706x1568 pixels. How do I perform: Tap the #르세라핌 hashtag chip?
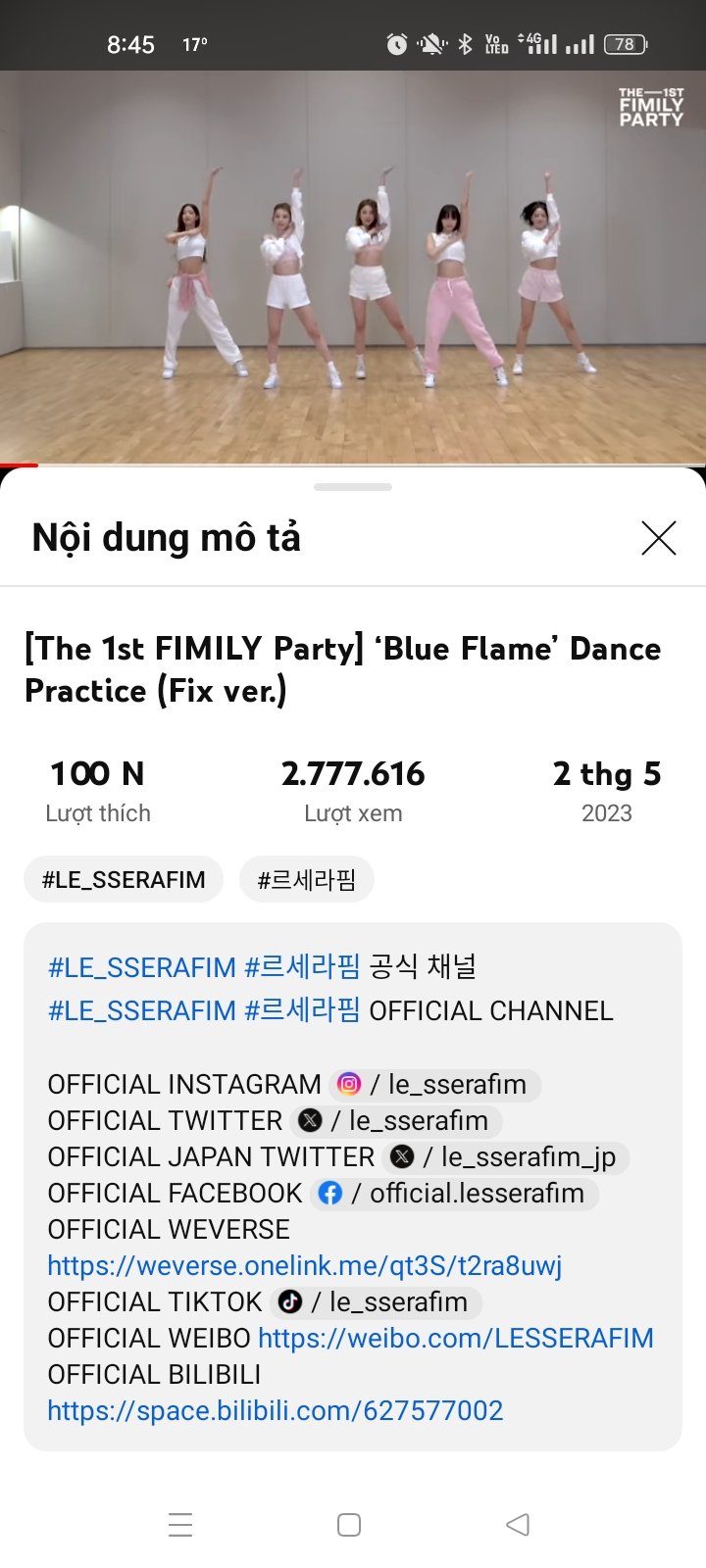click(306, 879)
